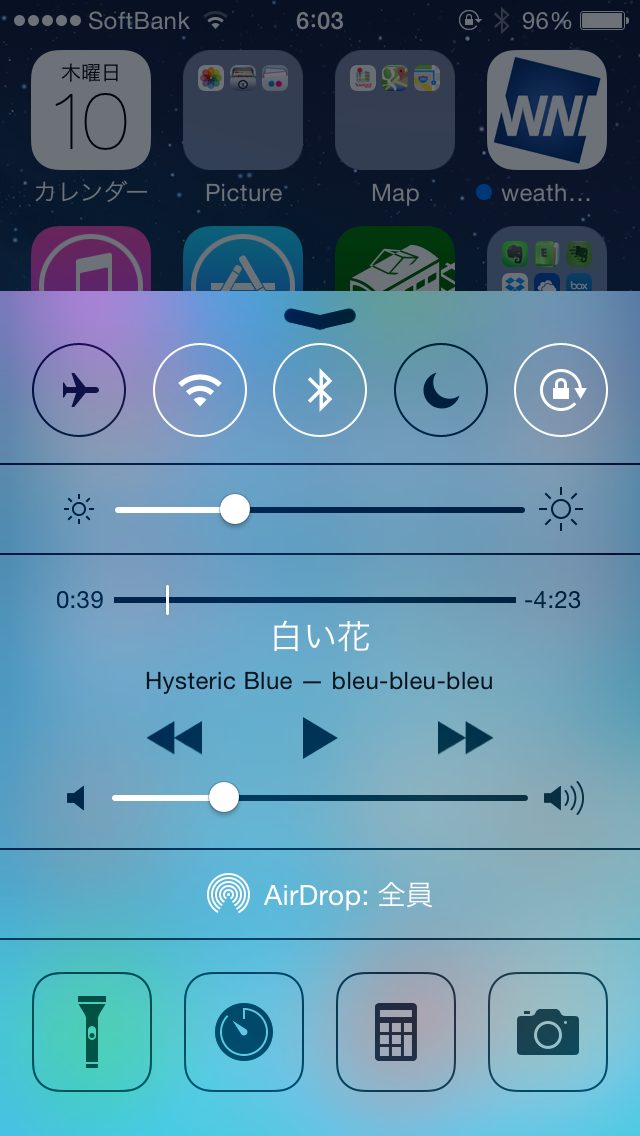Turn off the flashlight
The height and width of the screenshot is (1136, 640).
point(92,1031)
